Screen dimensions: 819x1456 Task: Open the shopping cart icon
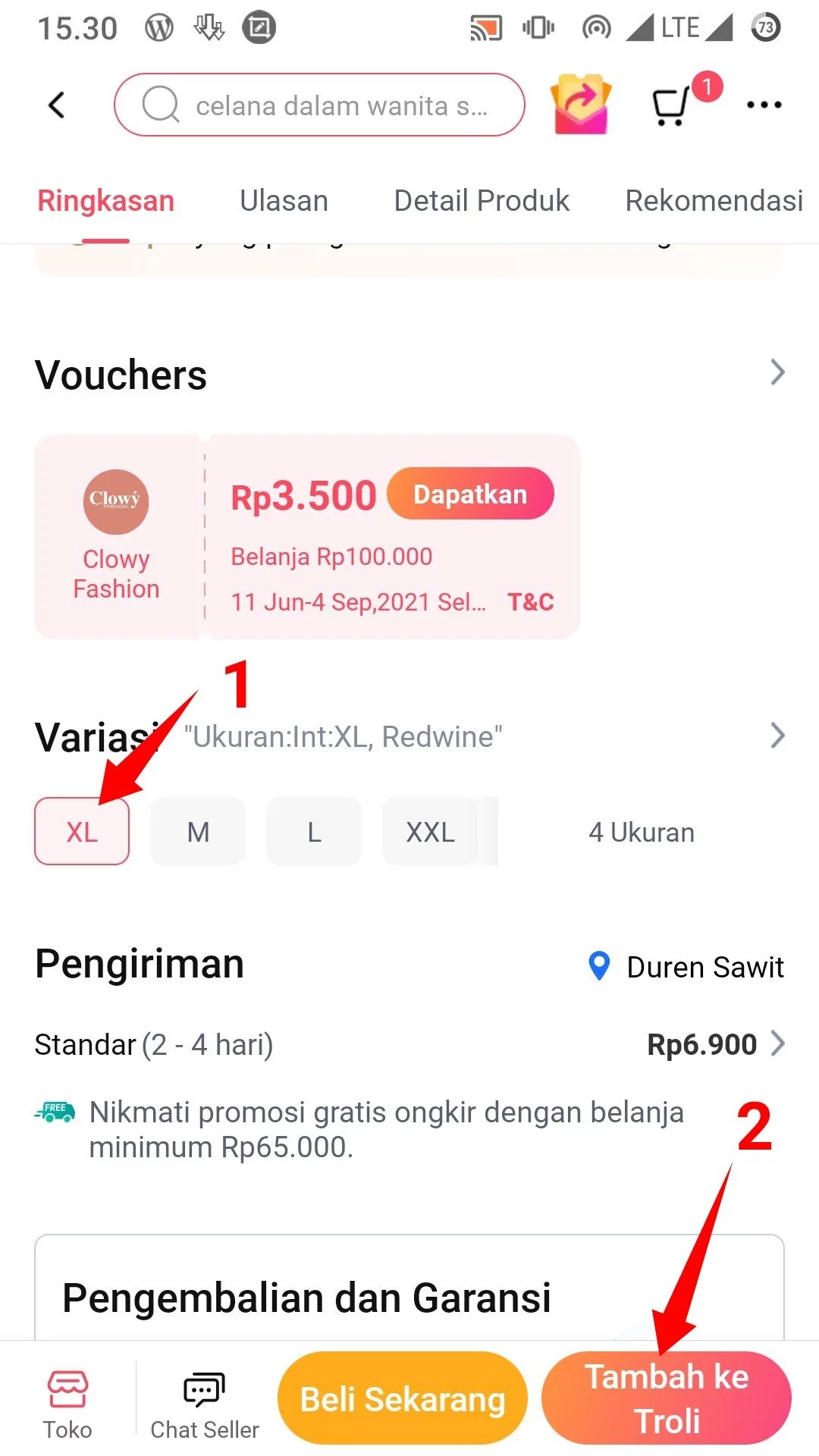tap(670, 106)
